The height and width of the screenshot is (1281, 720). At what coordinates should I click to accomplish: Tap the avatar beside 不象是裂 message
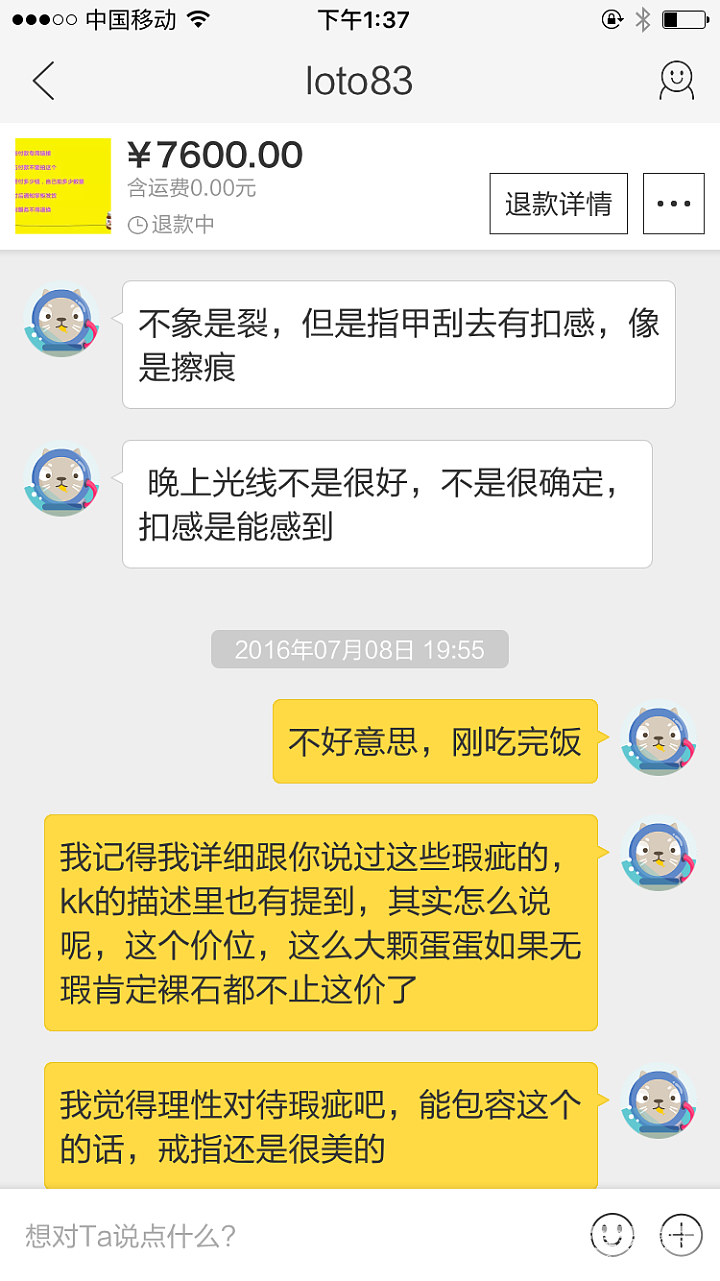pos(62,321)
